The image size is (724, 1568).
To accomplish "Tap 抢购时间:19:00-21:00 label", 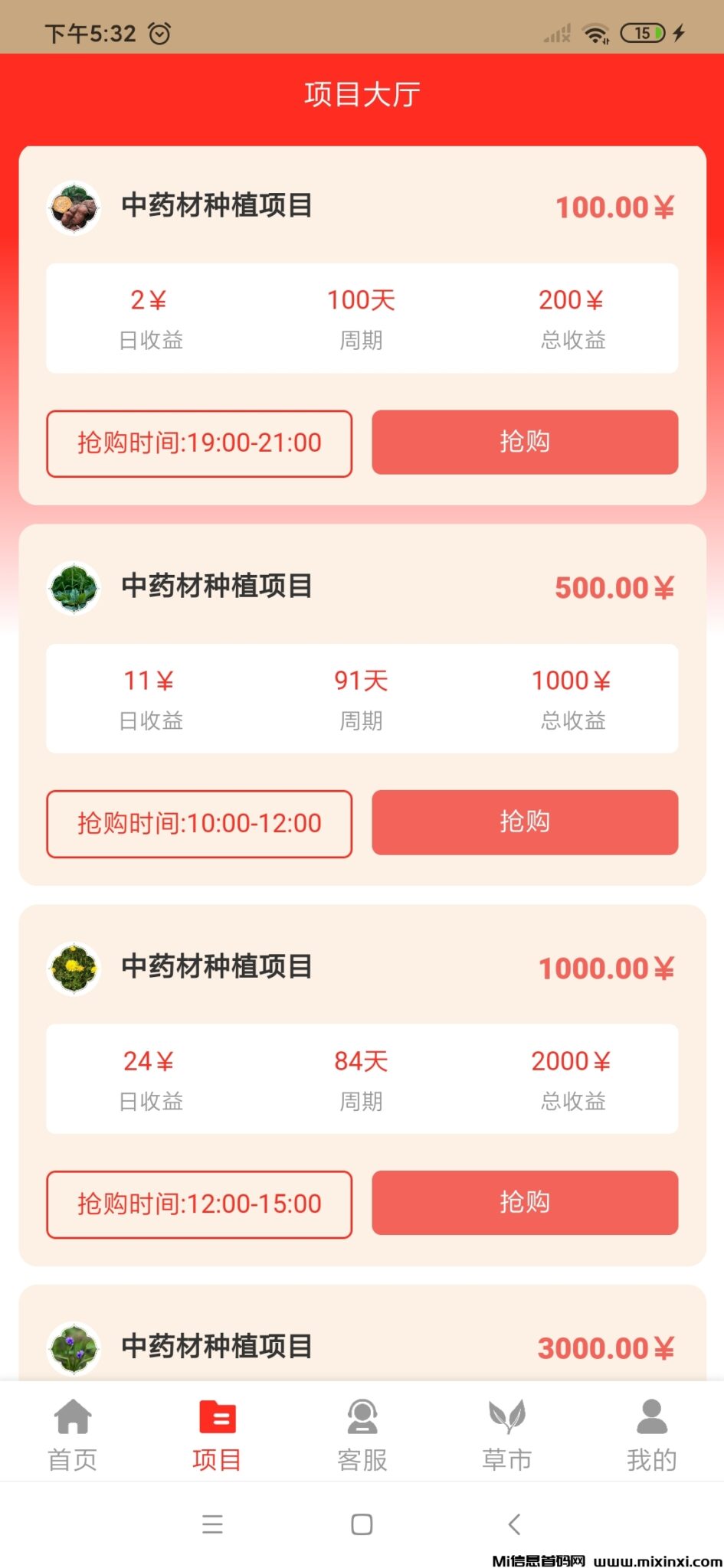I will tap(199, 443).
